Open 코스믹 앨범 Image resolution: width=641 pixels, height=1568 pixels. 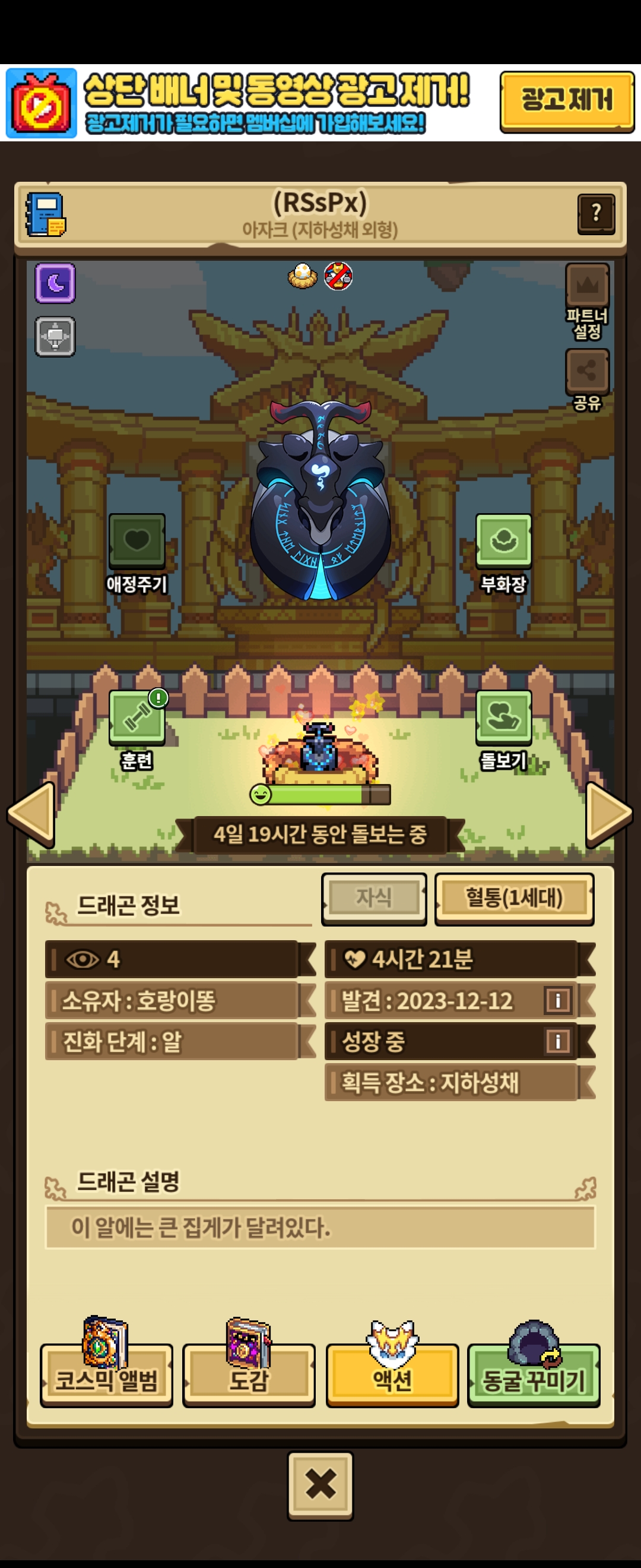106,1374
